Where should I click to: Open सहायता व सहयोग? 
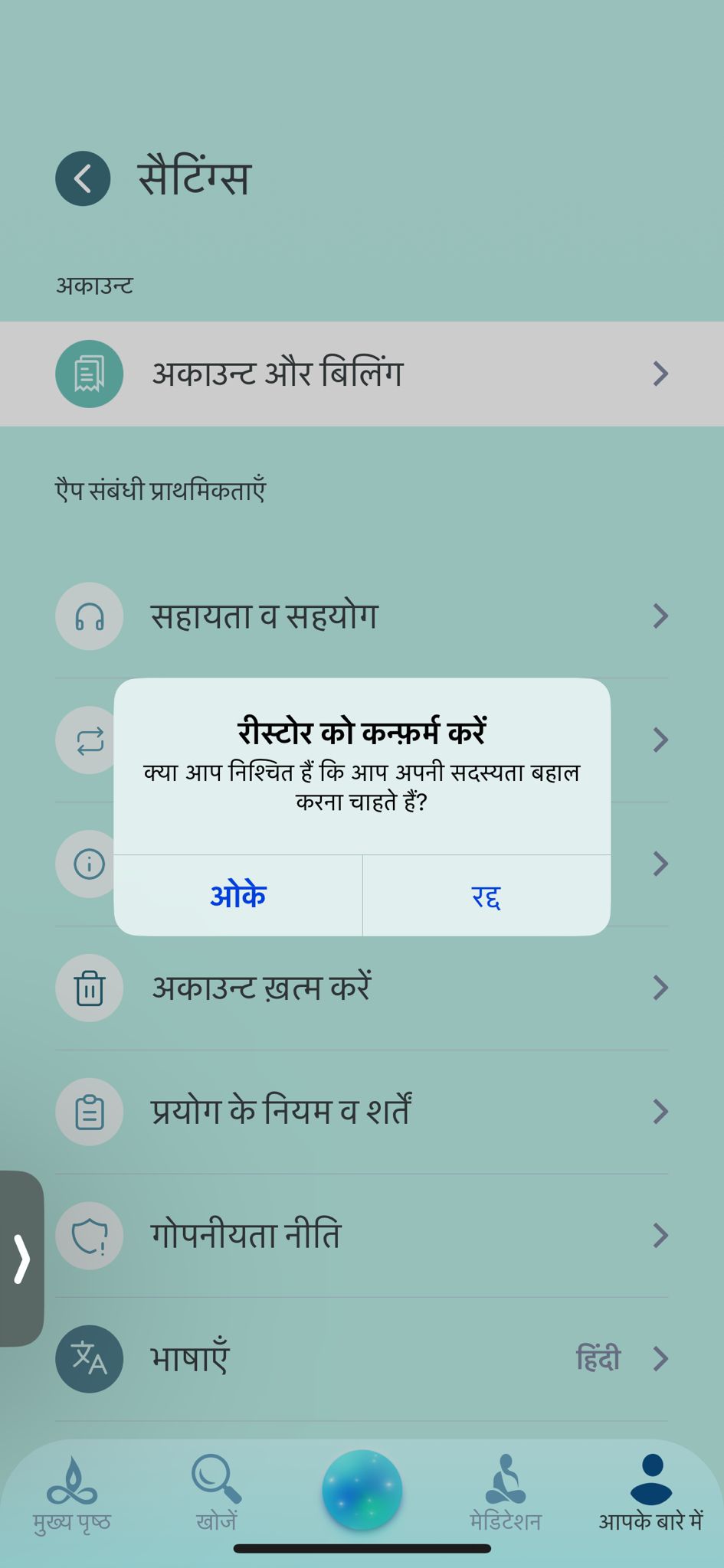[362, 616]
